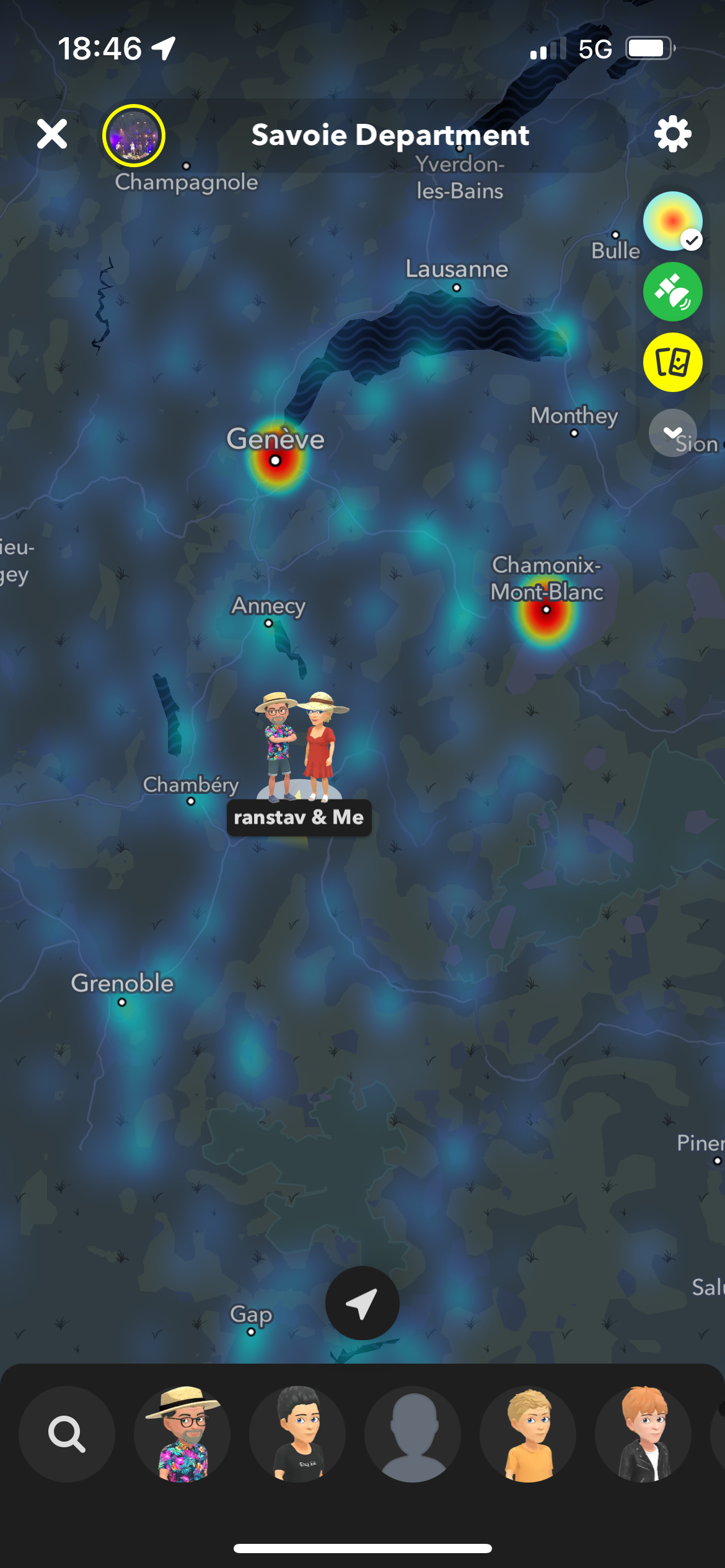Switch to the green satellite view button

coord(672,292)
